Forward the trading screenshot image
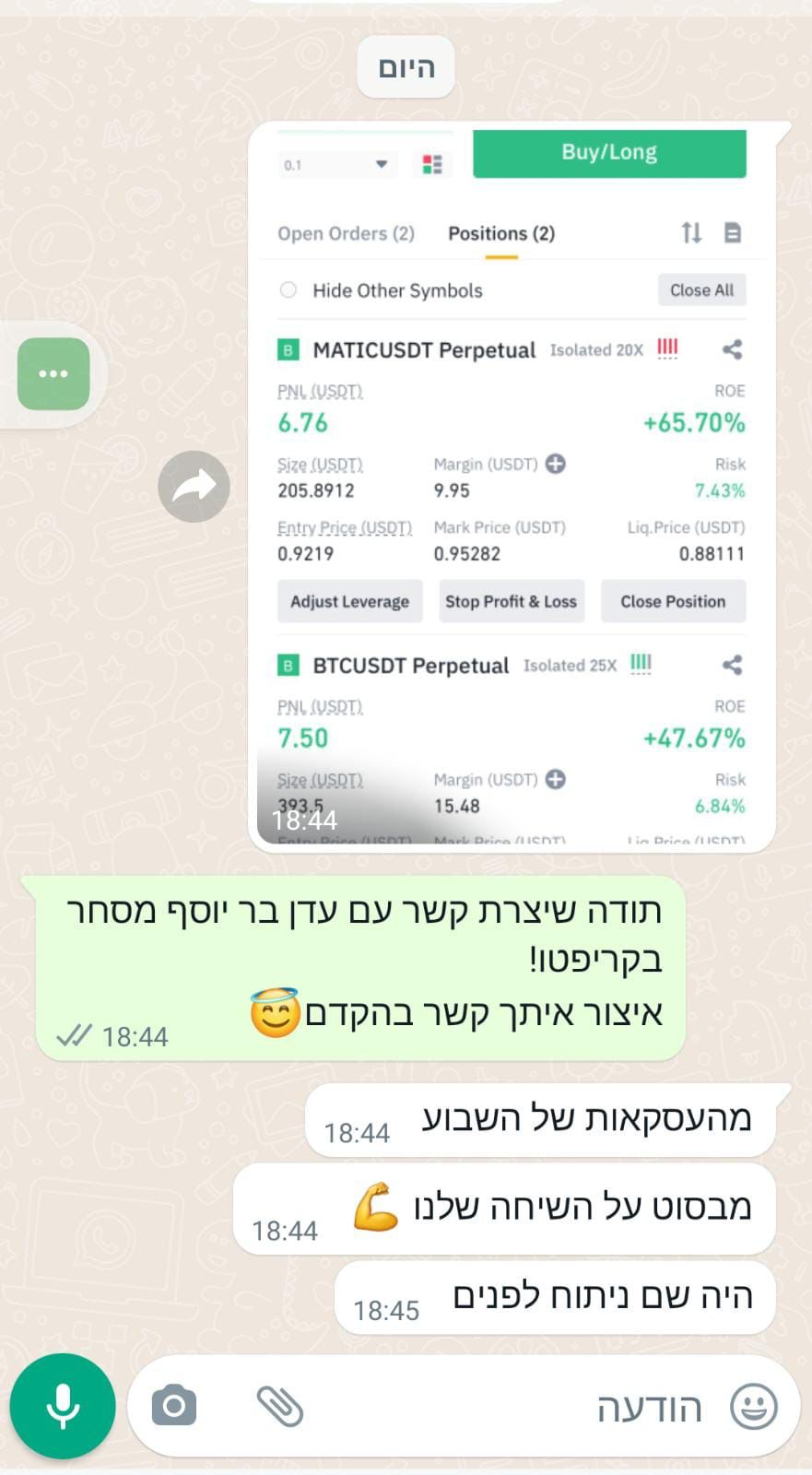The height and width of the screenshot is (1475, 812). coord(194,487)
